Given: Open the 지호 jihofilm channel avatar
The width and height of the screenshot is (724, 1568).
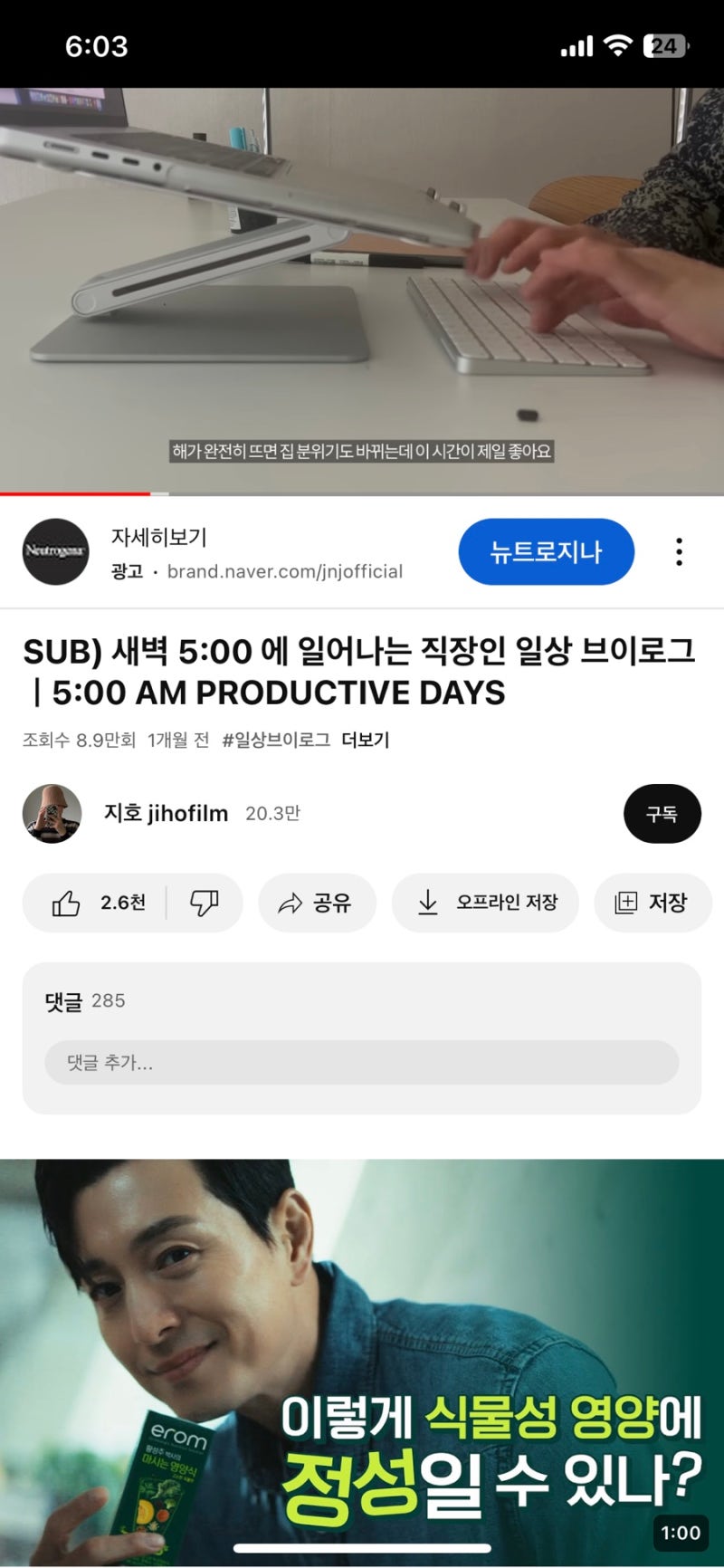Looking at the screenshot, I should tap(52, 814).
